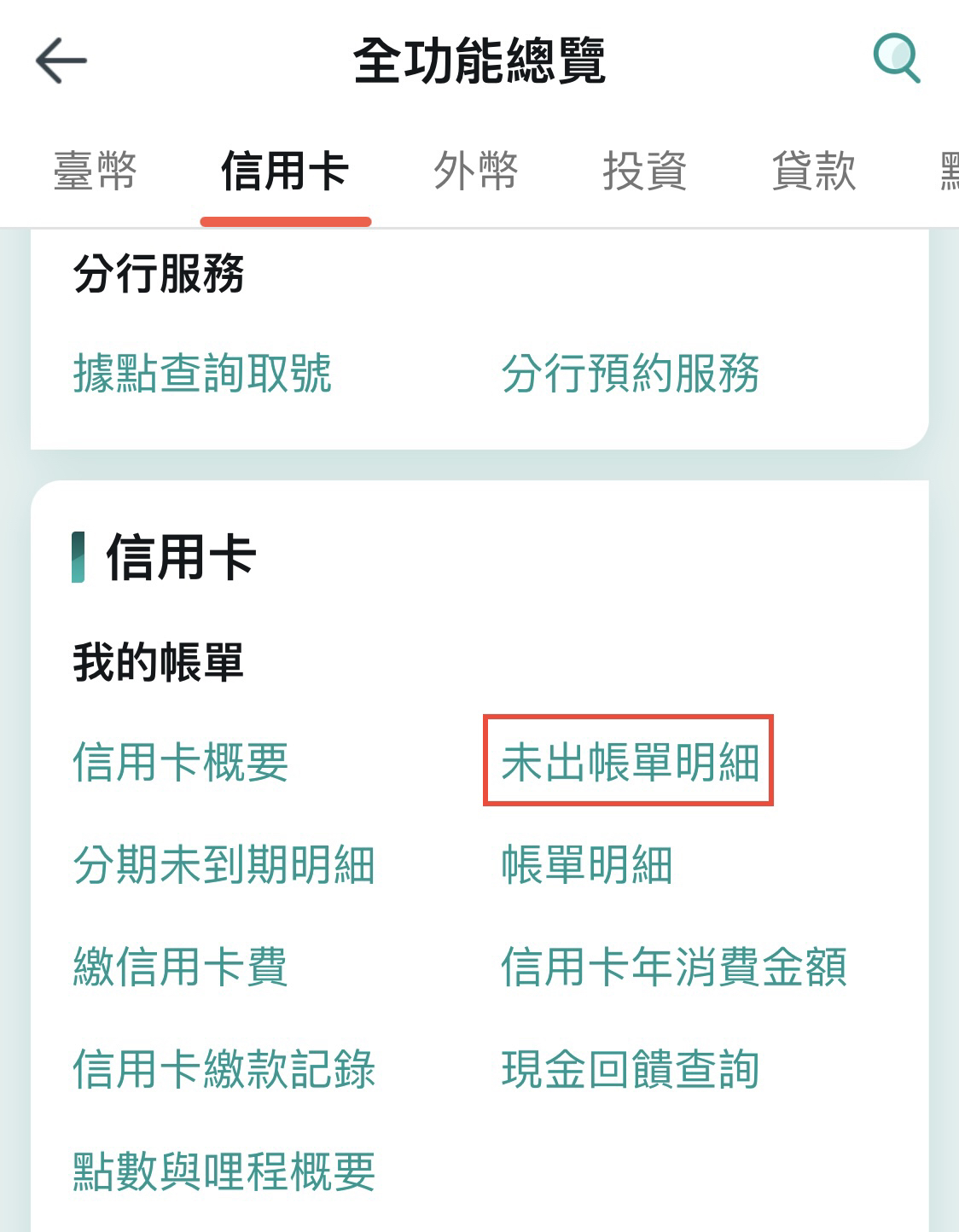This screenshot has height=1232, width=959.
Task: View 點數與哩程概要
Action: 224,1171
